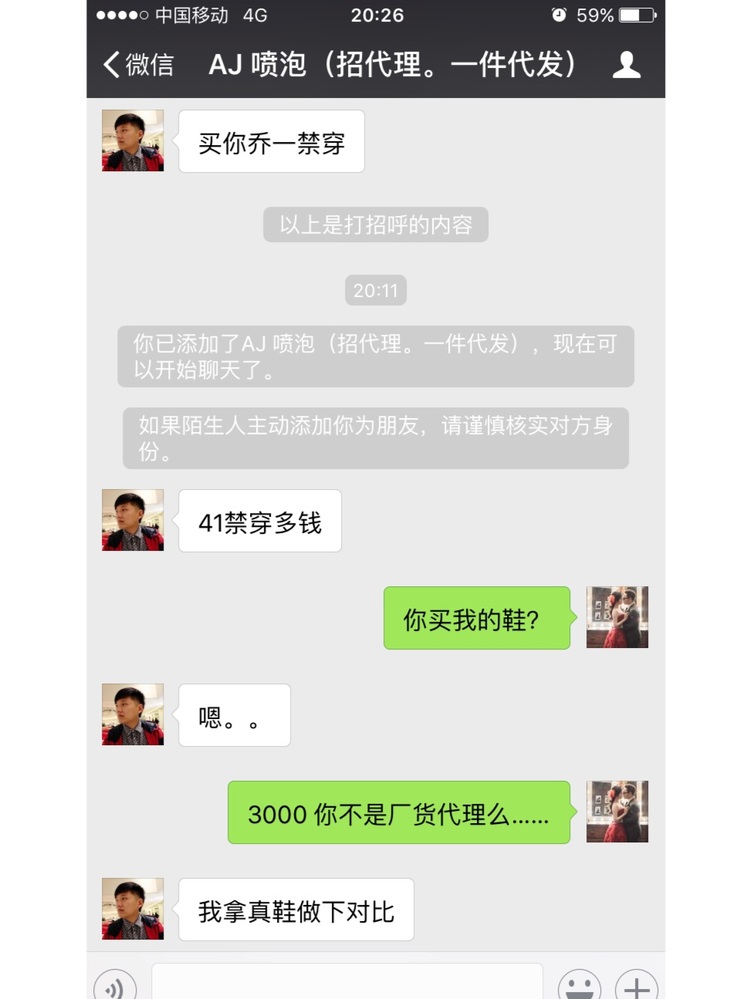Screen dimensions: 750x999
Task: Open the emoji sticker picker
Action: [579, 986]
